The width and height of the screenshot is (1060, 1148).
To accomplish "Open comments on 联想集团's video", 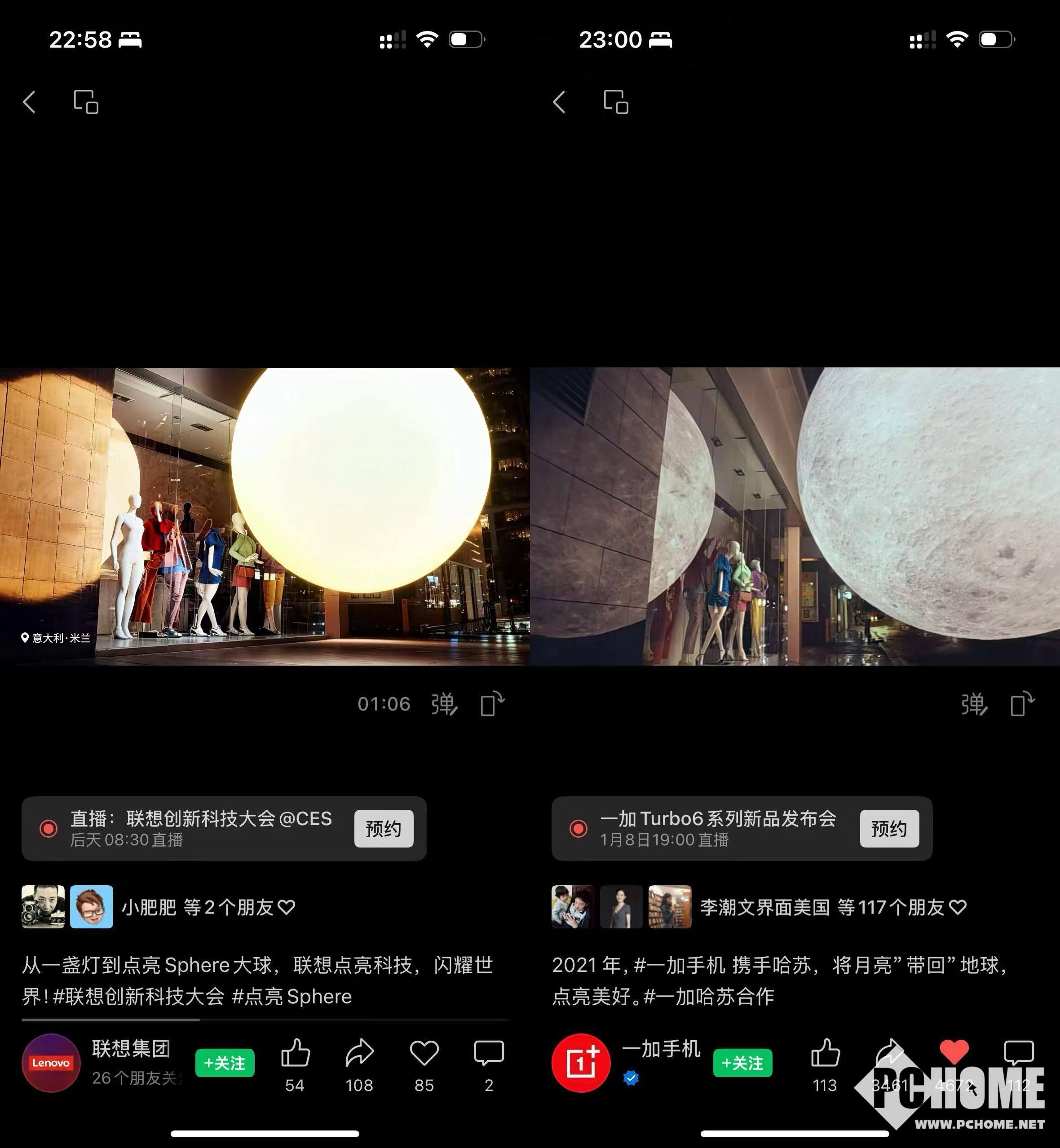I will [x=489, y=1054].
